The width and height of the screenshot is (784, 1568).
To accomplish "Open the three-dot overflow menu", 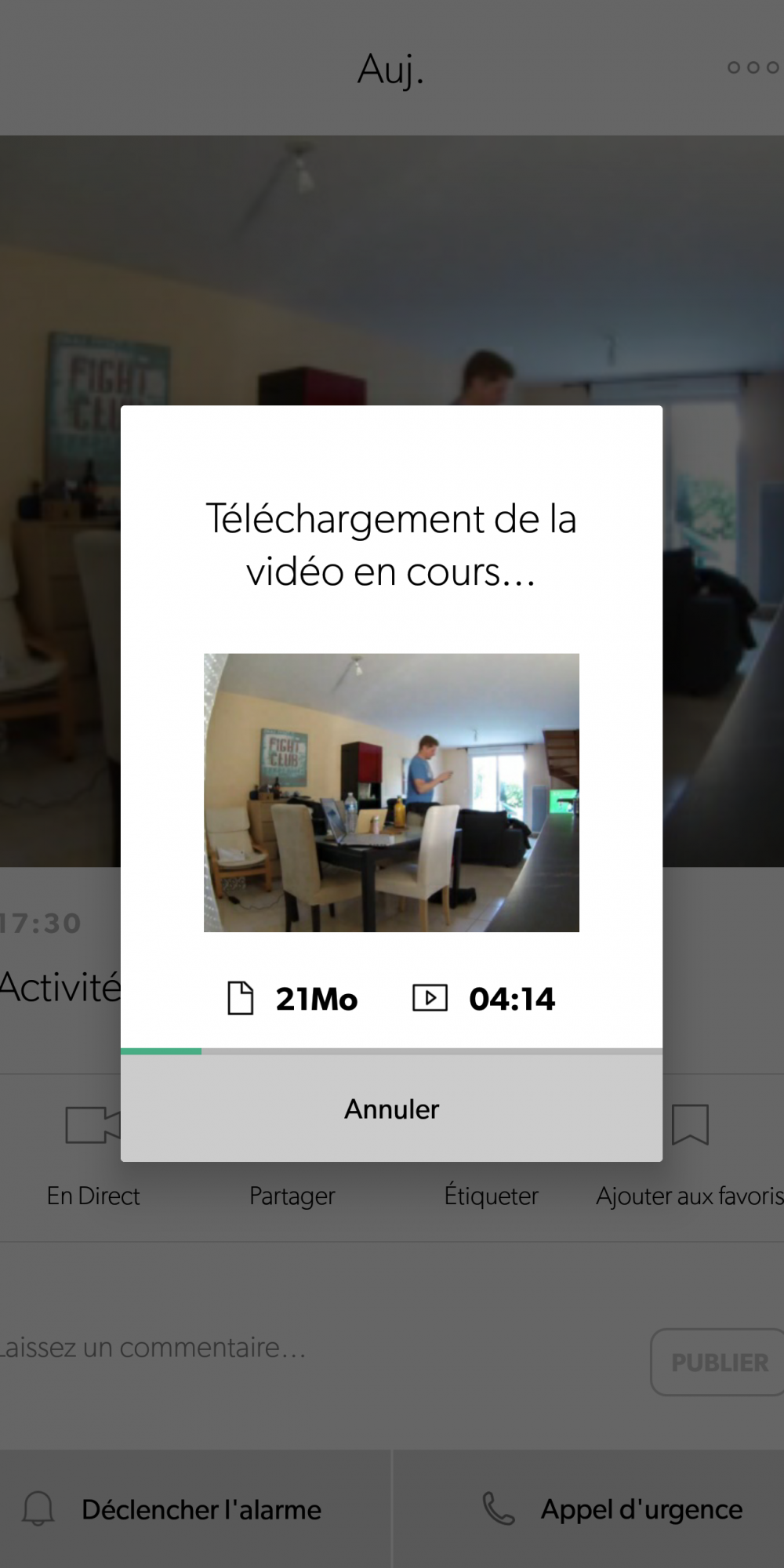I will point(753,67).
